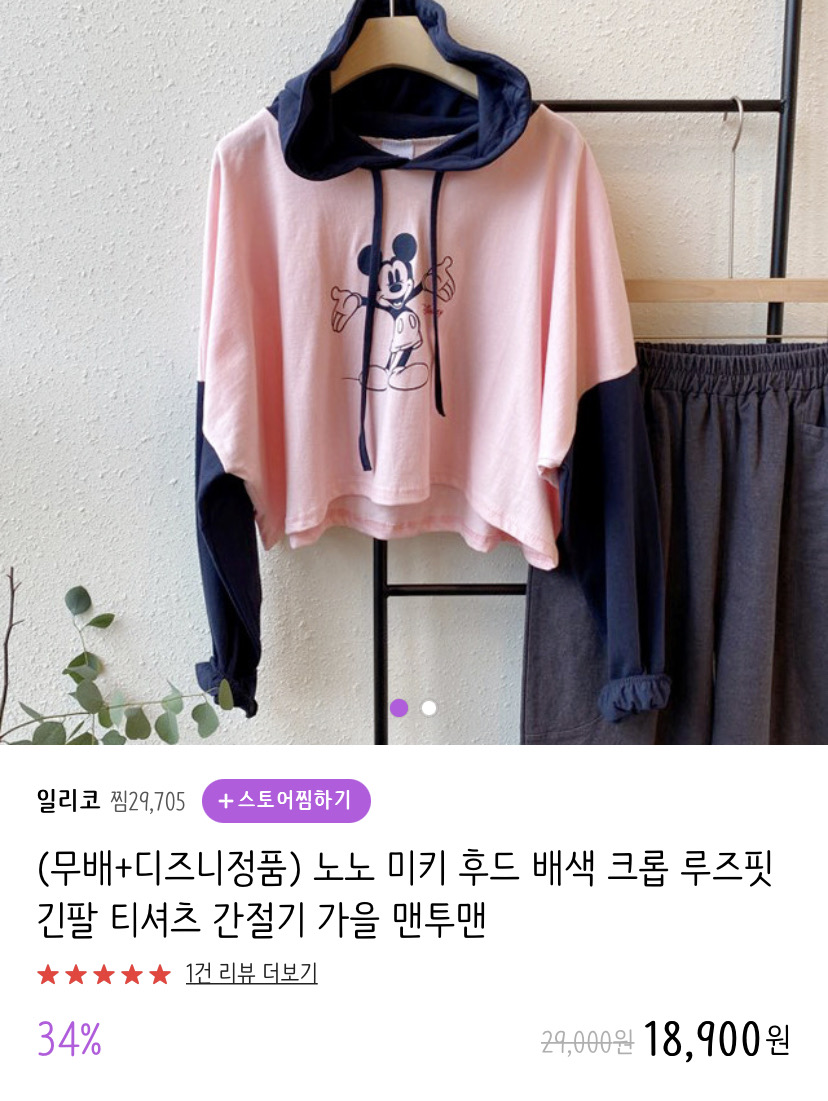Click the purple active carousel dot
The height and width of the screenshot is (1101, 828).
[400, 708]
